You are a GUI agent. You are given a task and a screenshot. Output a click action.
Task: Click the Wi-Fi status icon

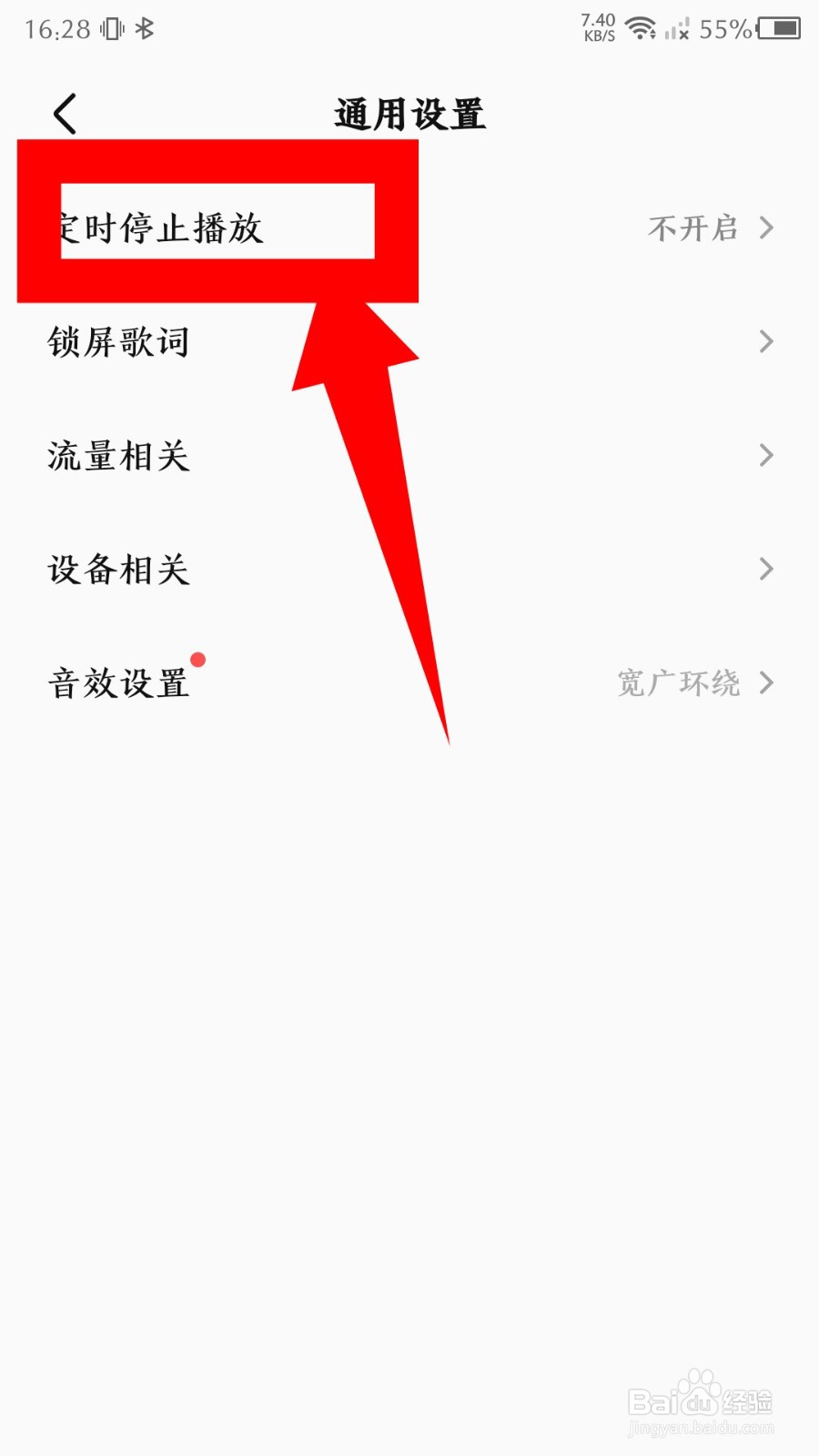(x=642, y=27)
